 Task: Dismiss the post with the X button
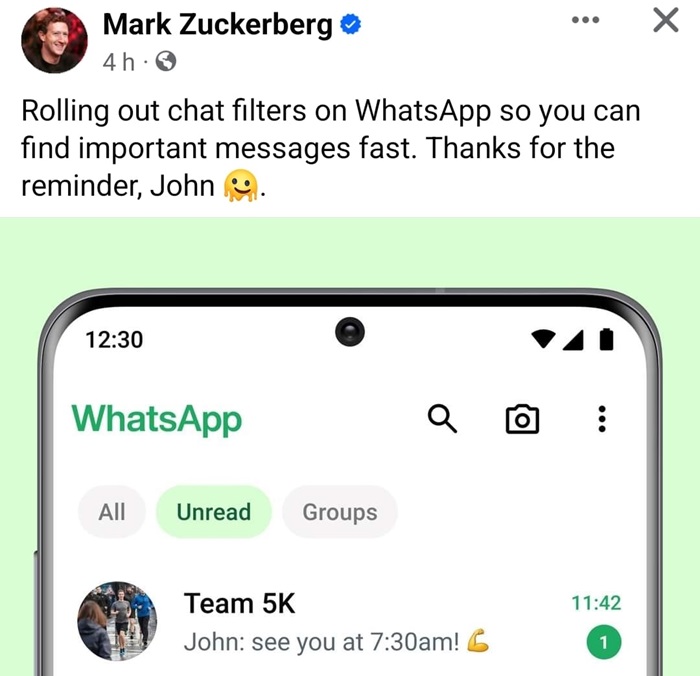665,20
